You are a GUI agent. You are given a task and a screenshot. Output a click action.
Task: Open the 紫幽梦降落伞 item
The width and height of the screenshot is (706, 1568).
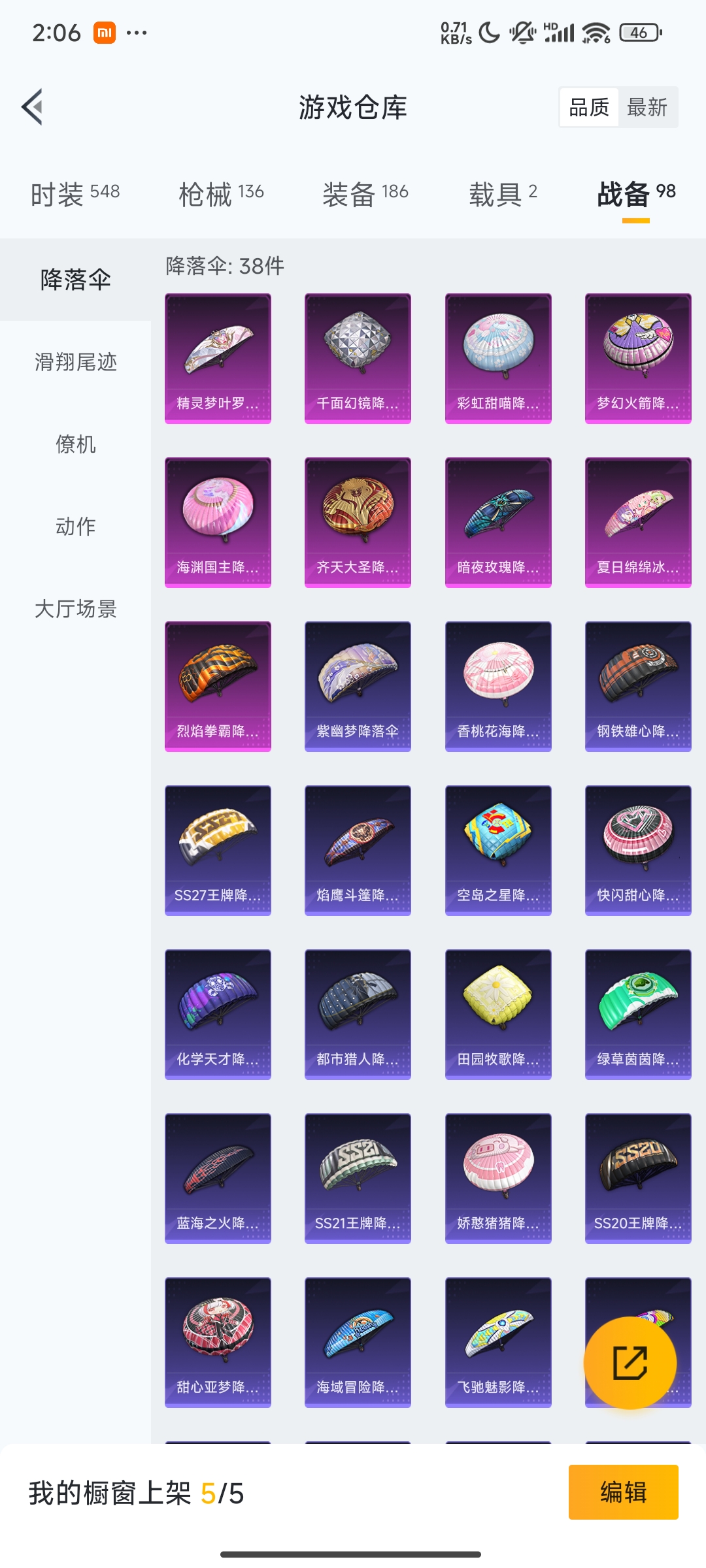pyautogui.click(x=358, y=687)
